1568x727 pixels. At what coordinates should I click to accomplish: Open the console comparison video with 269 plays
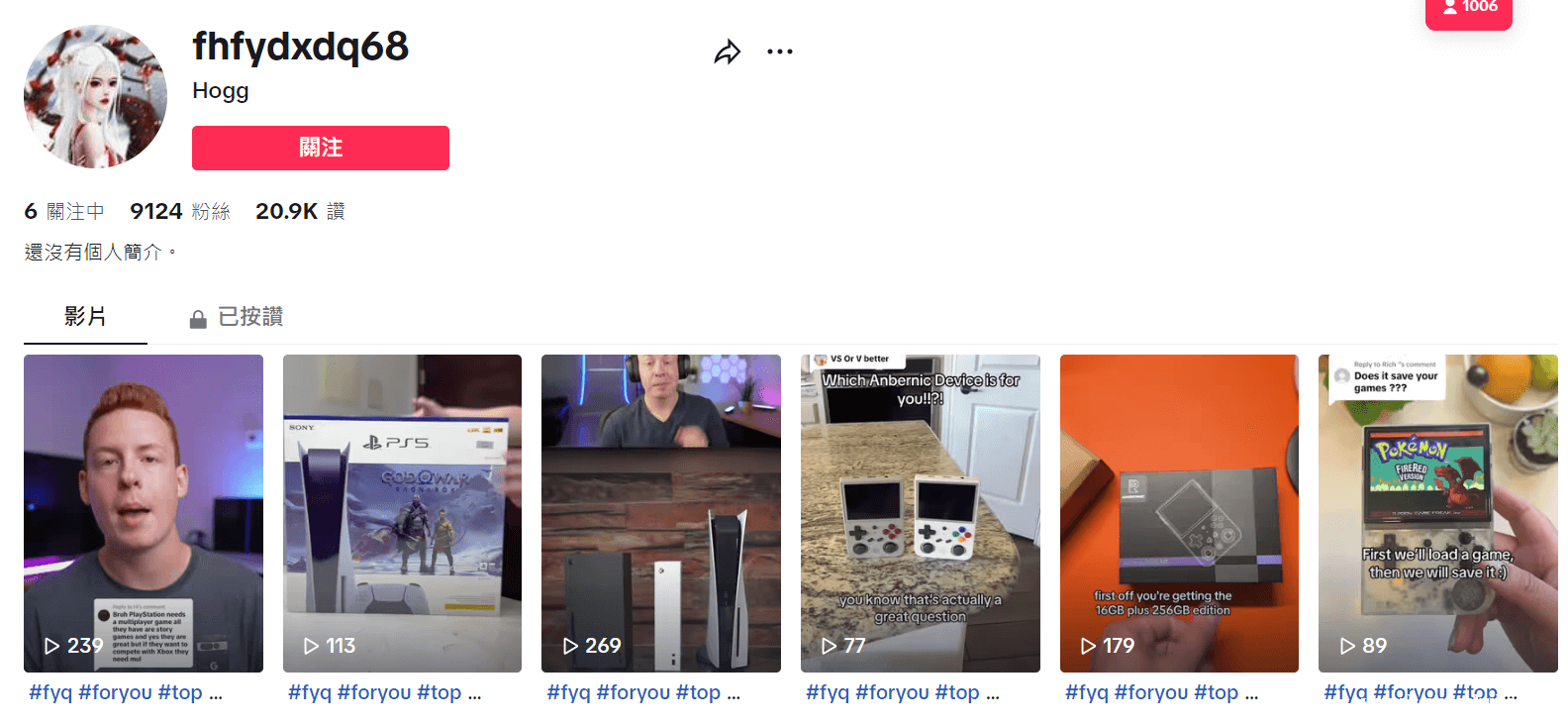click(661, 513)
